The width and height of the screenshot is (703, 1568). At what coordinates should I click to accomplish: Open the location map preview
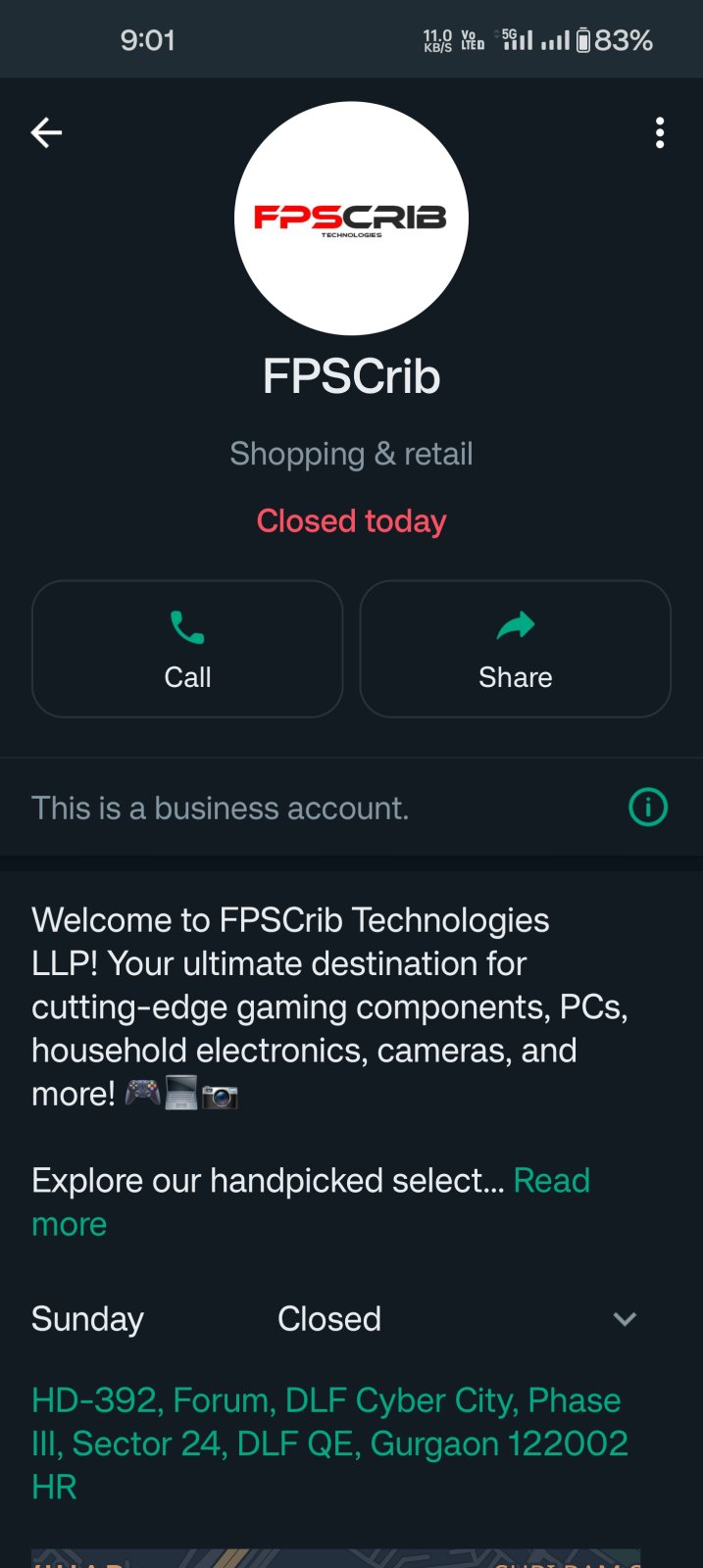click(335, 1558)
